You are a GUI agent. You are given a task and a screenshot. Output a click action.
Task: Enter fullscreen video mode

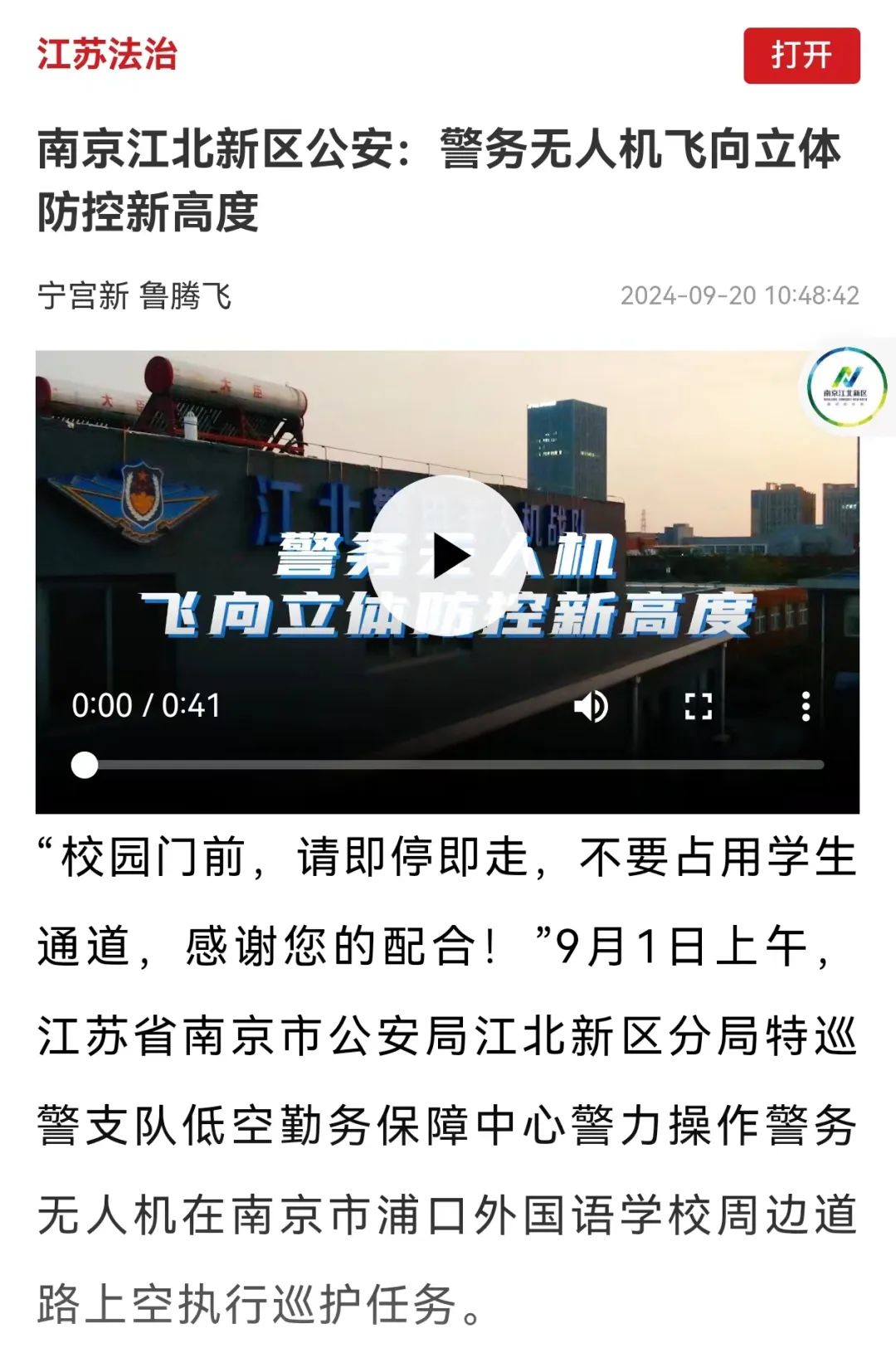698,707
